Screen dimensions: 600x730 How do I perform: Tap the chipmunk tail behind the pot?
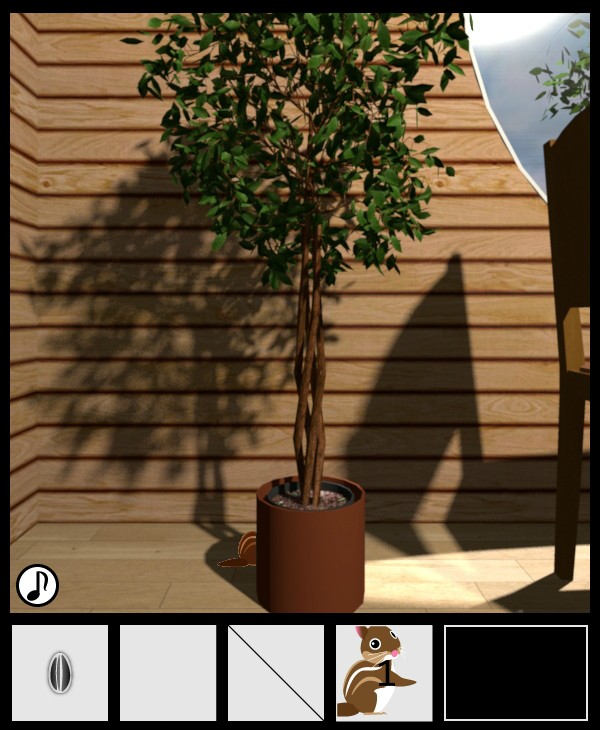coord(242,552)
